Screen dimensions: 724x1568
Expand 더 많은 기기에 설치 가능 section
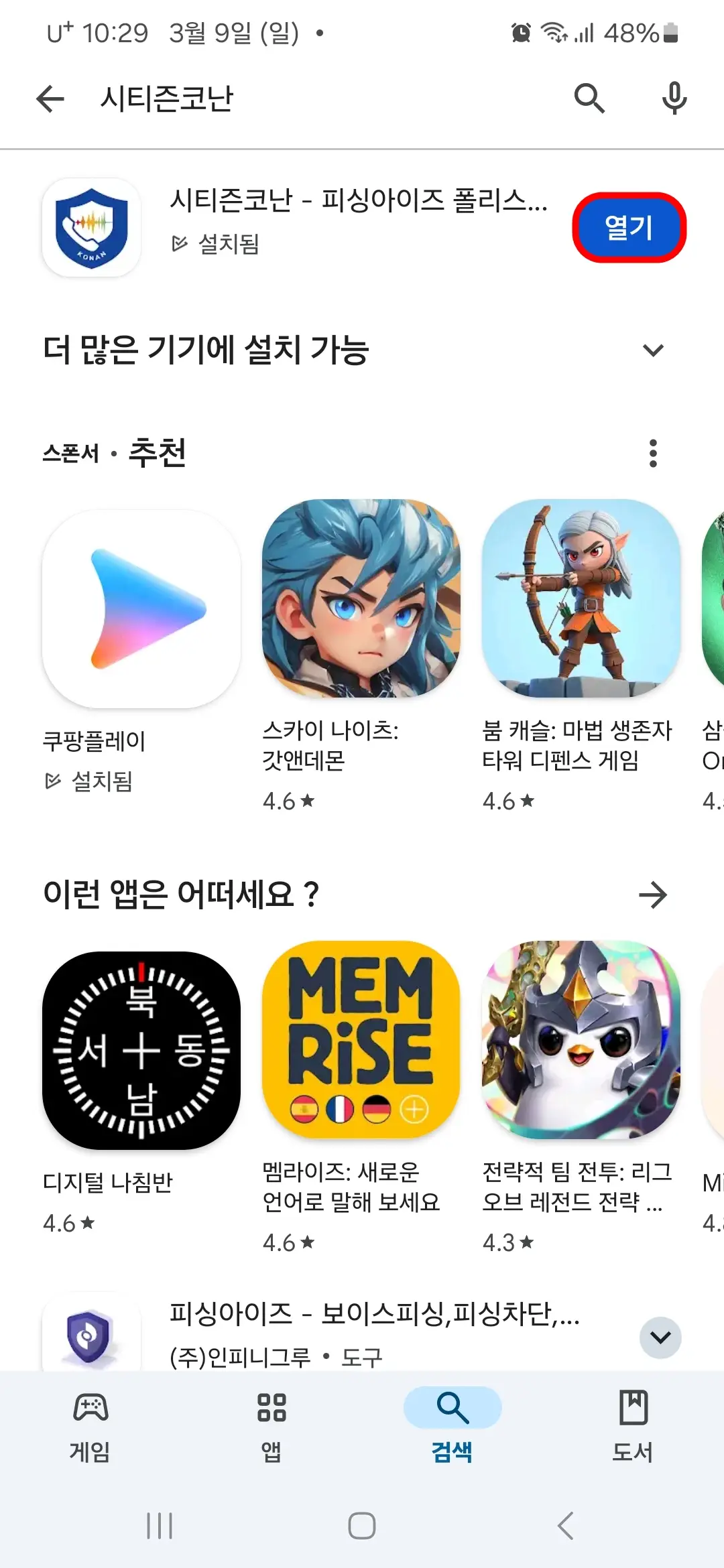651,349
